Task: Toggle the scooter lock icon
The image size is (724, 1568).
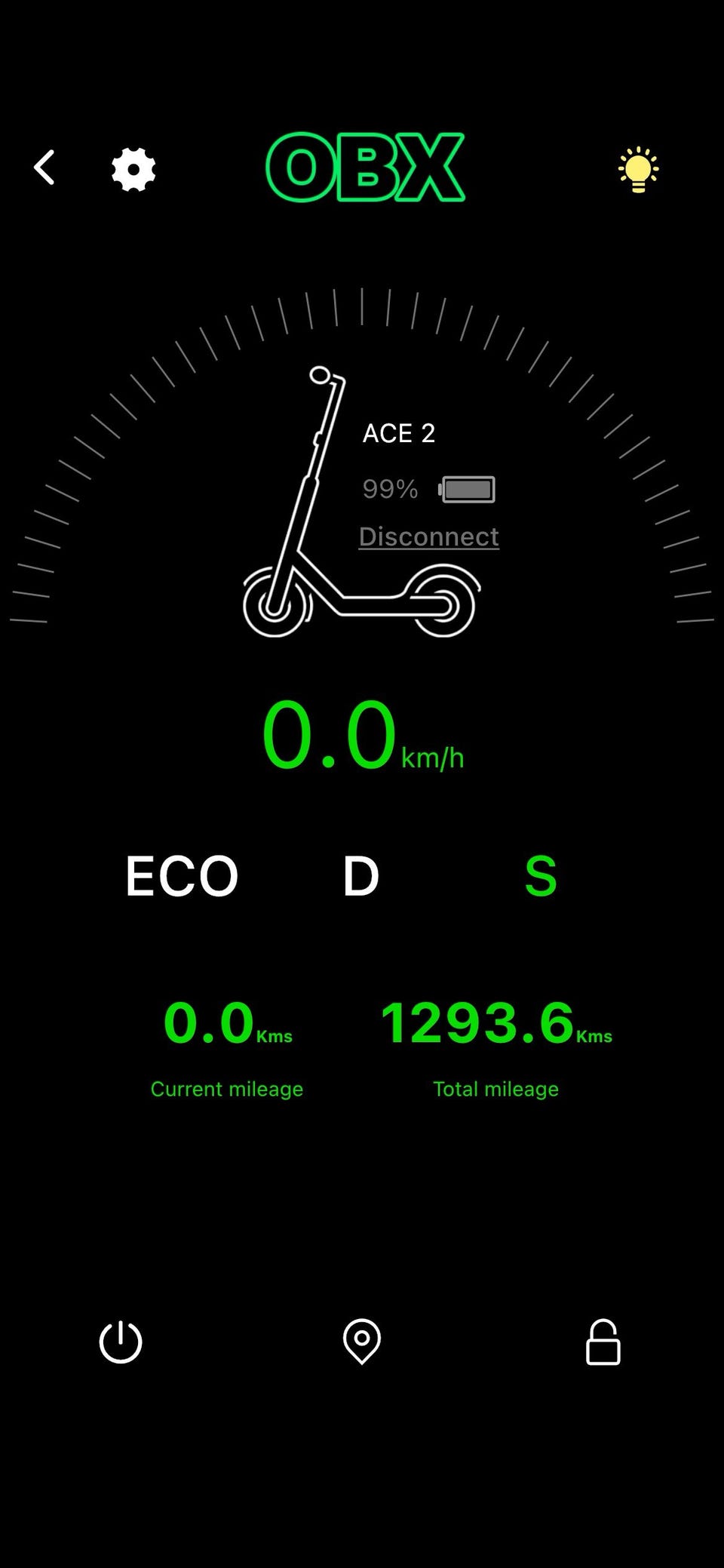Action: (x=603, y=1342)
